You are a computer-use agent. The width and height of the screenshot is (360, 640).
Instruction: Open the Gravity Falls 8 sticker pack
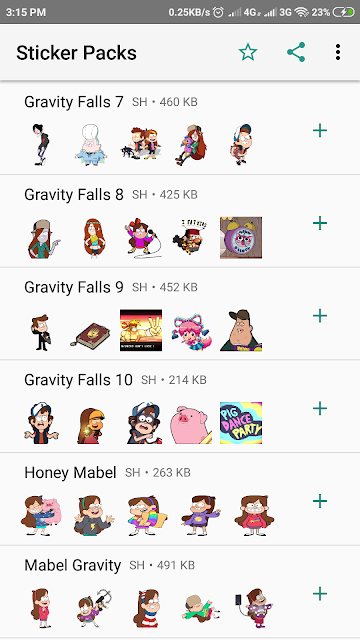180,221
